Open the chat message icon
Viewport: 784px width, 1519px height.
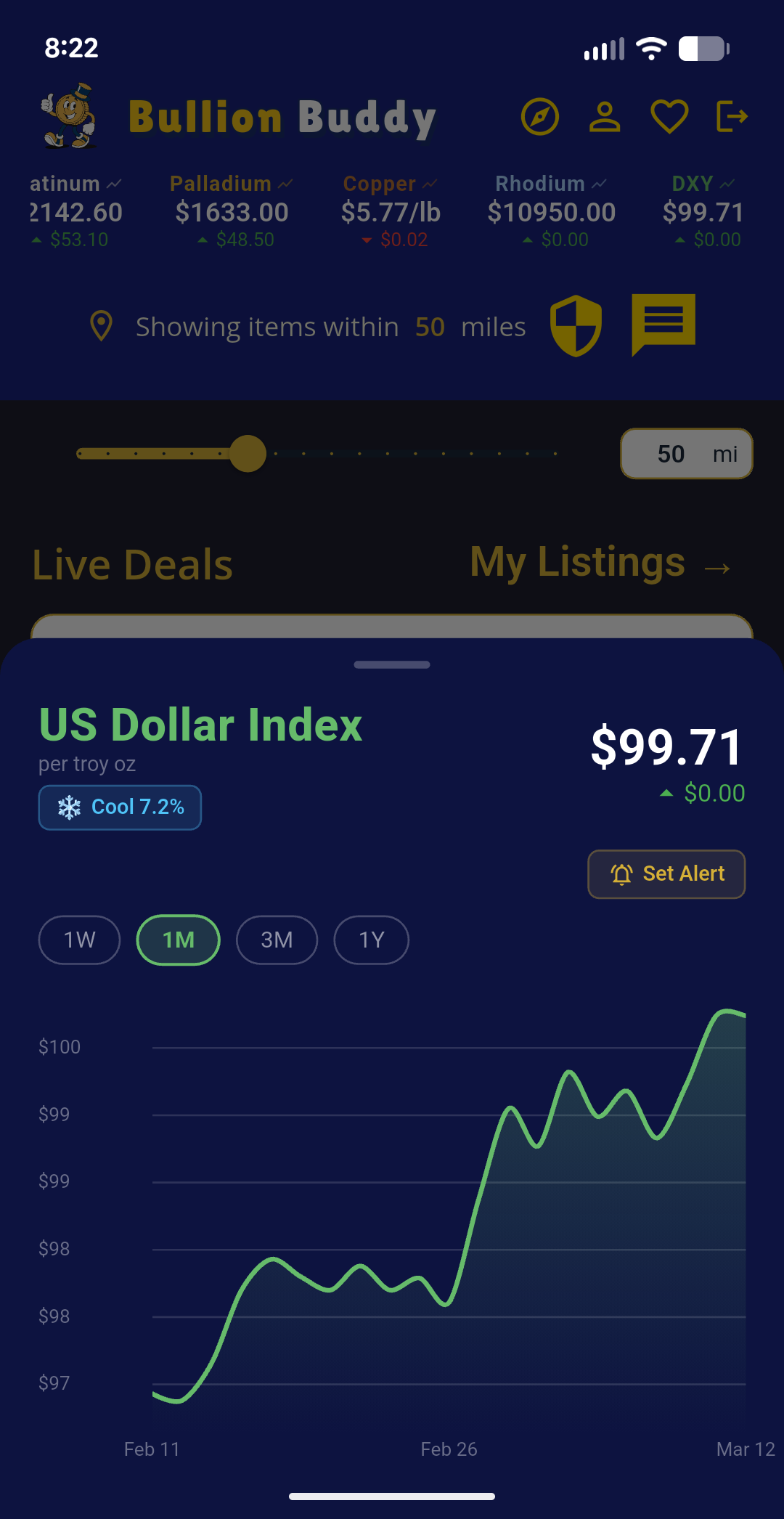pyautogui.click(x=663, y=324)
